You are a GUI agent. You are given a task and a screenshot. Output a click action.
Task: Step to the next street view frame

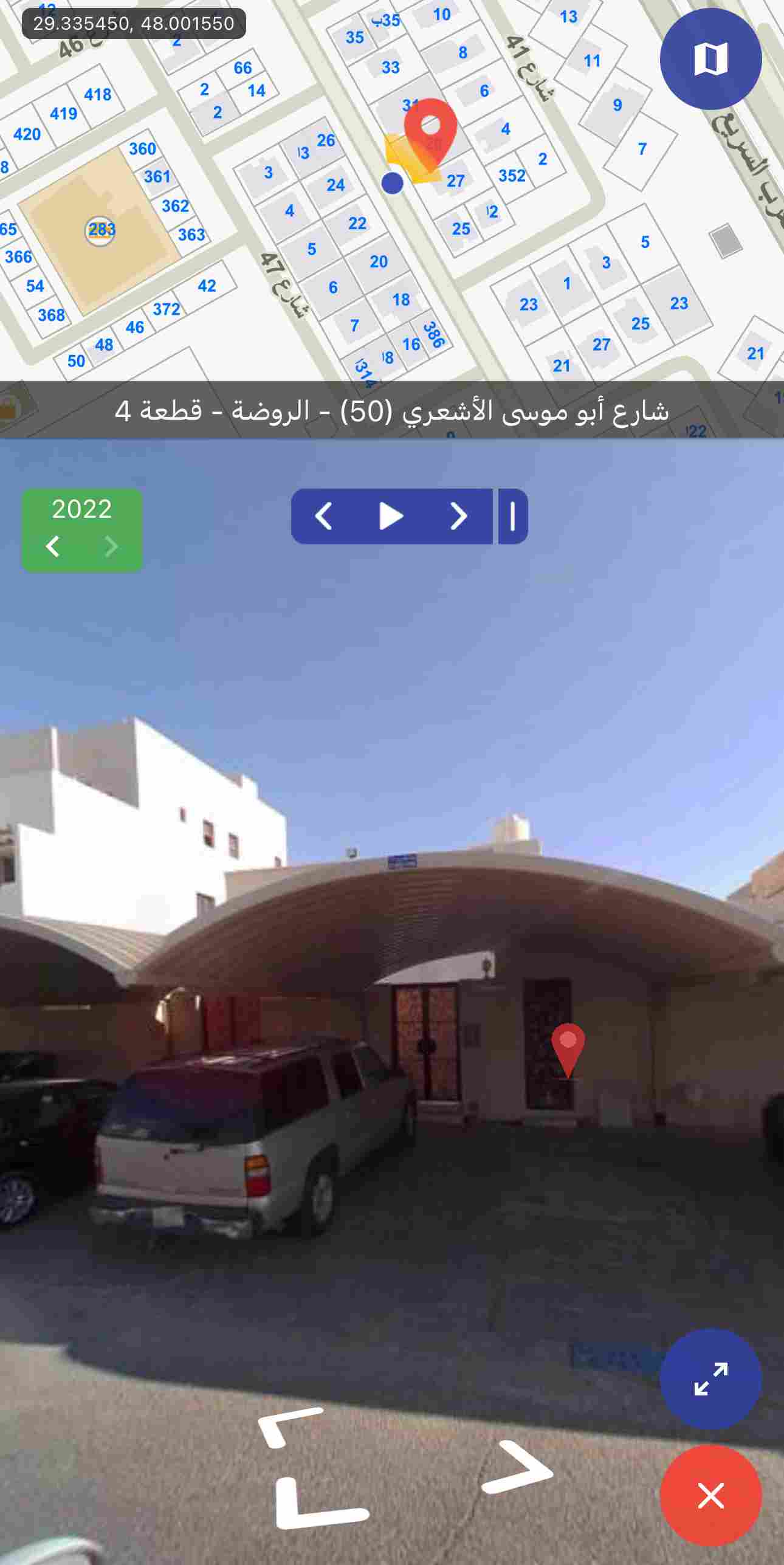point(458,516)
